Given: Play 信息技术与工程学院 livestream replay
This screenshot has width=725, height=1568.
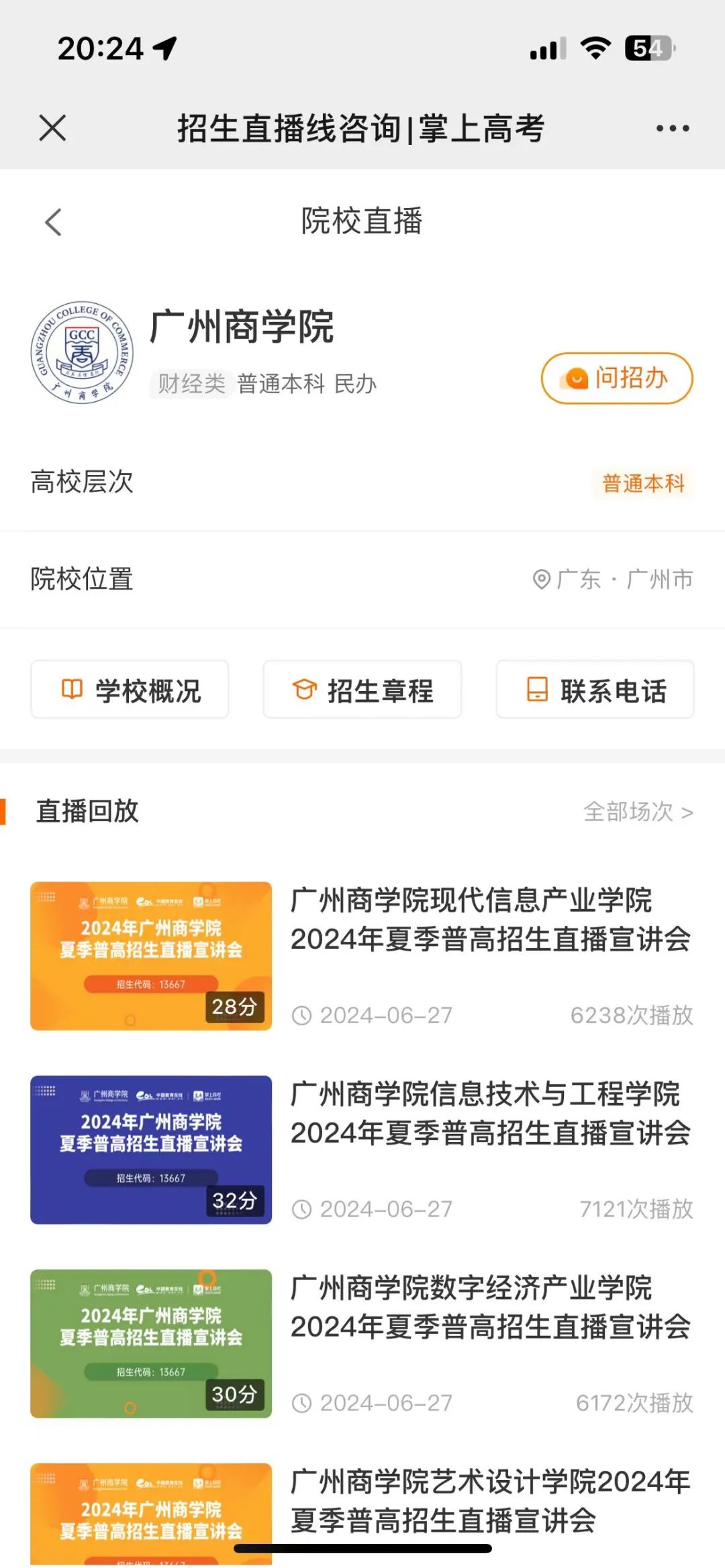Looking at the screenshot, I should click(151, 1149).
